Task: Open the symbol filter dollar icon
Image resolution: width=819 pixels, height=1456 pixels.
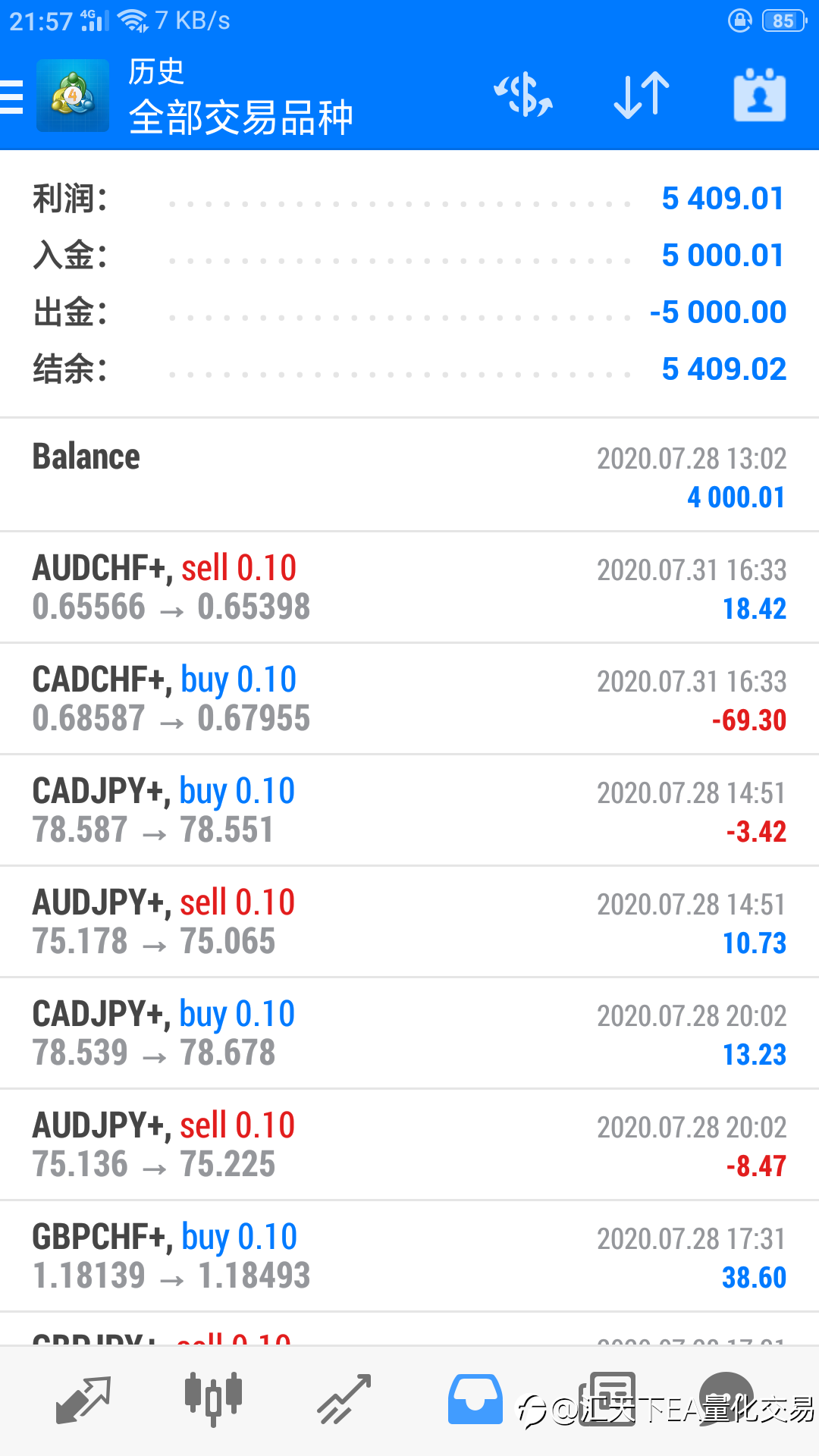Action: (x=523, y=96)
